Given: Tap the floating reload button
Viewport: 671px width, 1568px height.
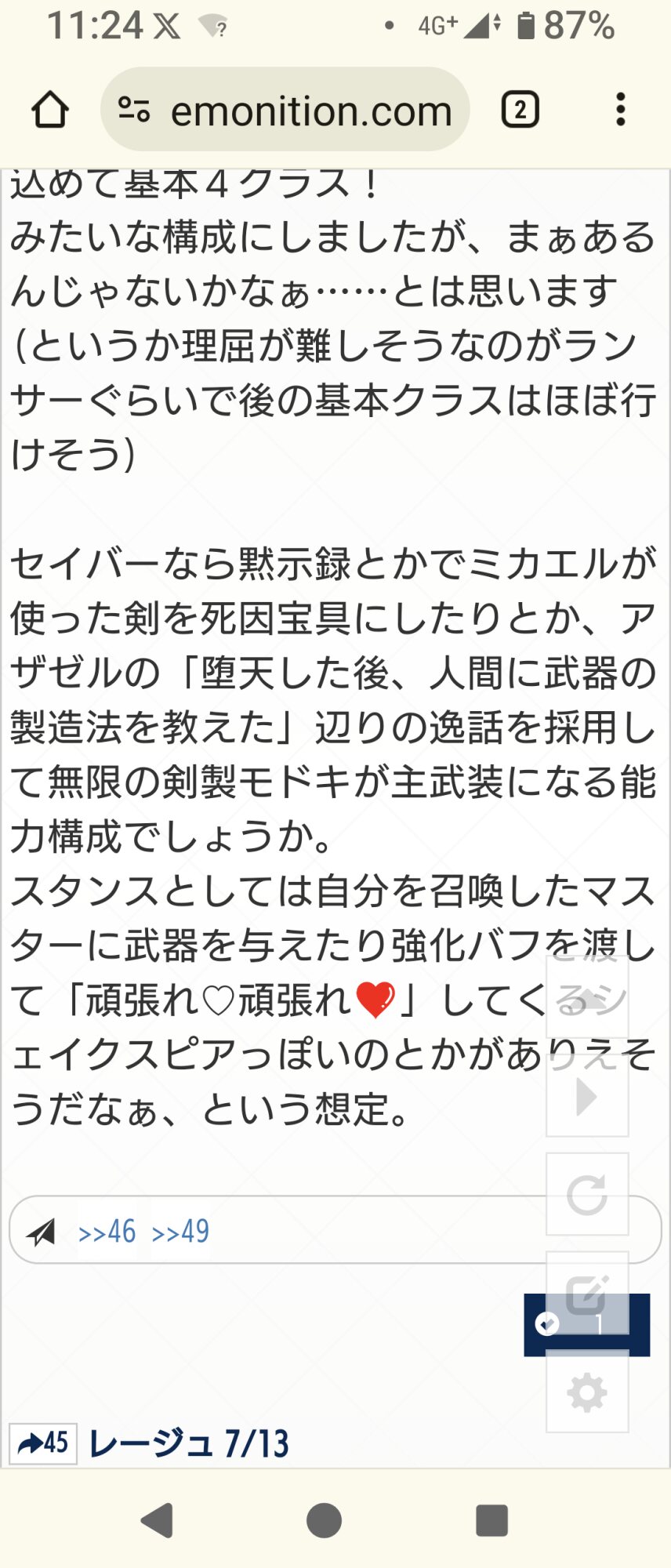Looking at the screenshot, I should click(x=587, y=1194).
